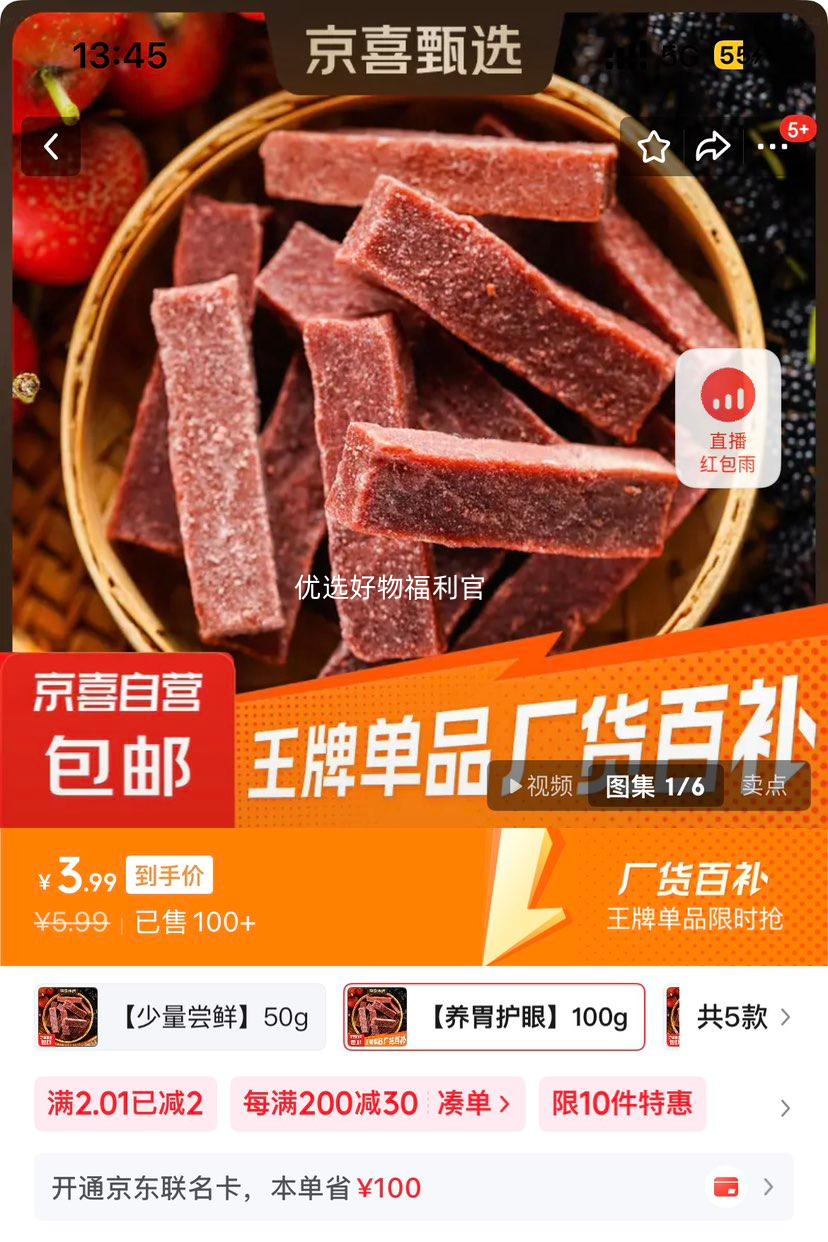
Task: Tap the 限10件特惠 promotion
Action: (x=622, y=1106)
